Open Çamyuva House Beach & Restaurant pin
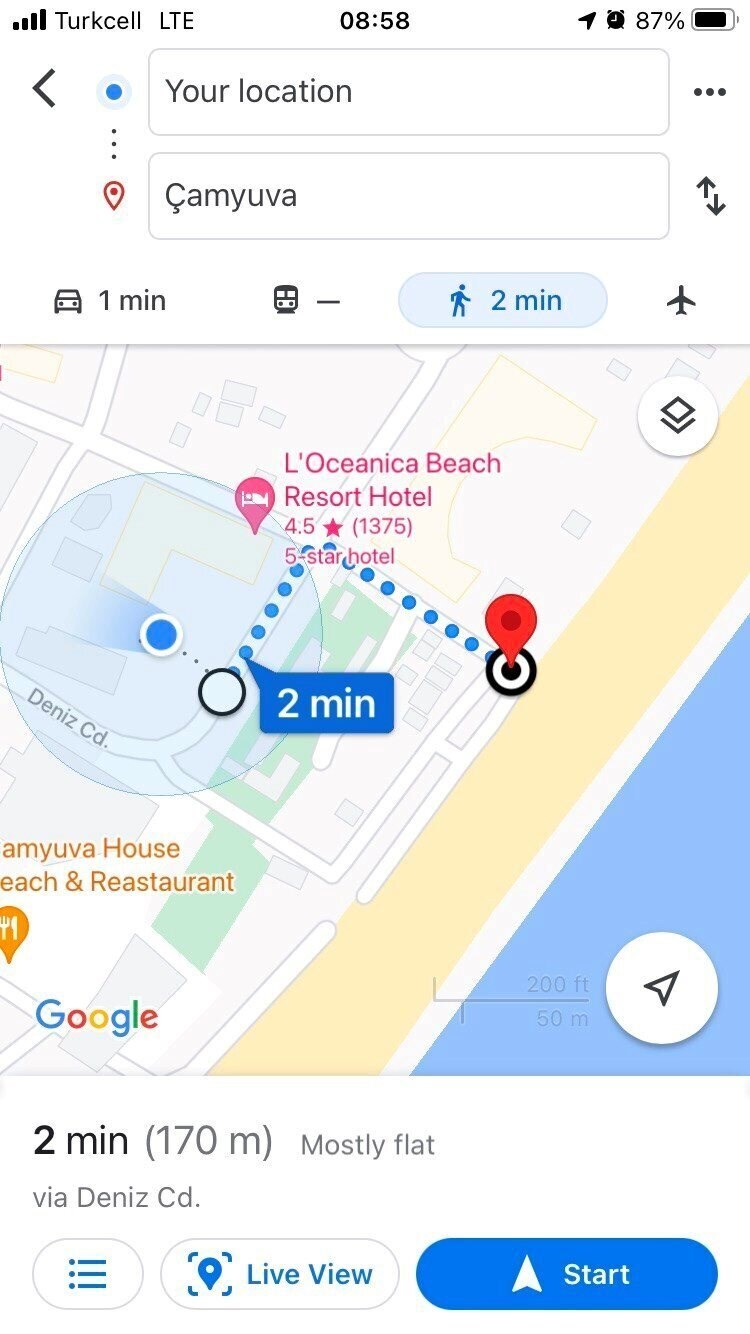750x1334 pixels. [x=10, y=934]
